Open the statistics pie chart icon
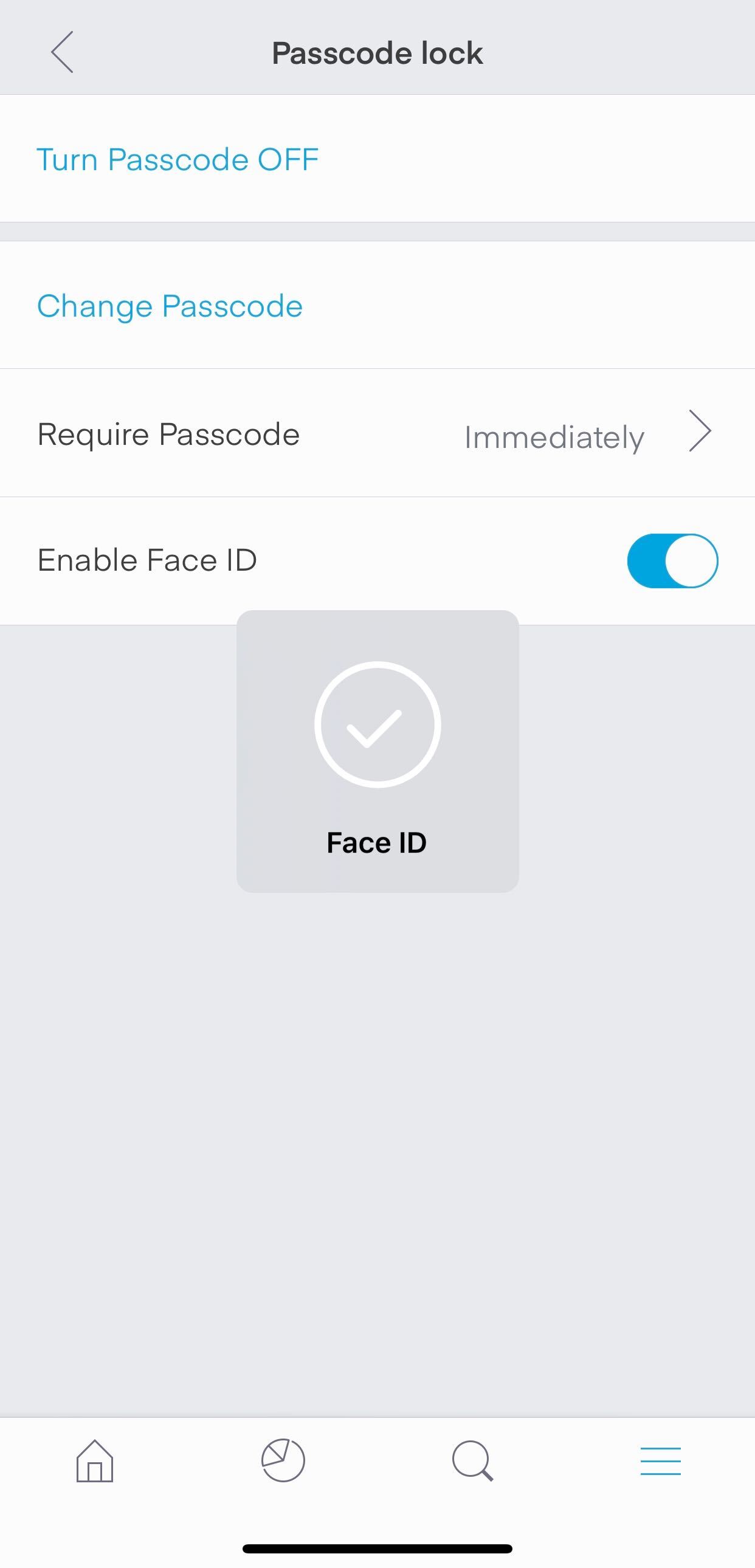755x1568 pixels. (283, 1460)
